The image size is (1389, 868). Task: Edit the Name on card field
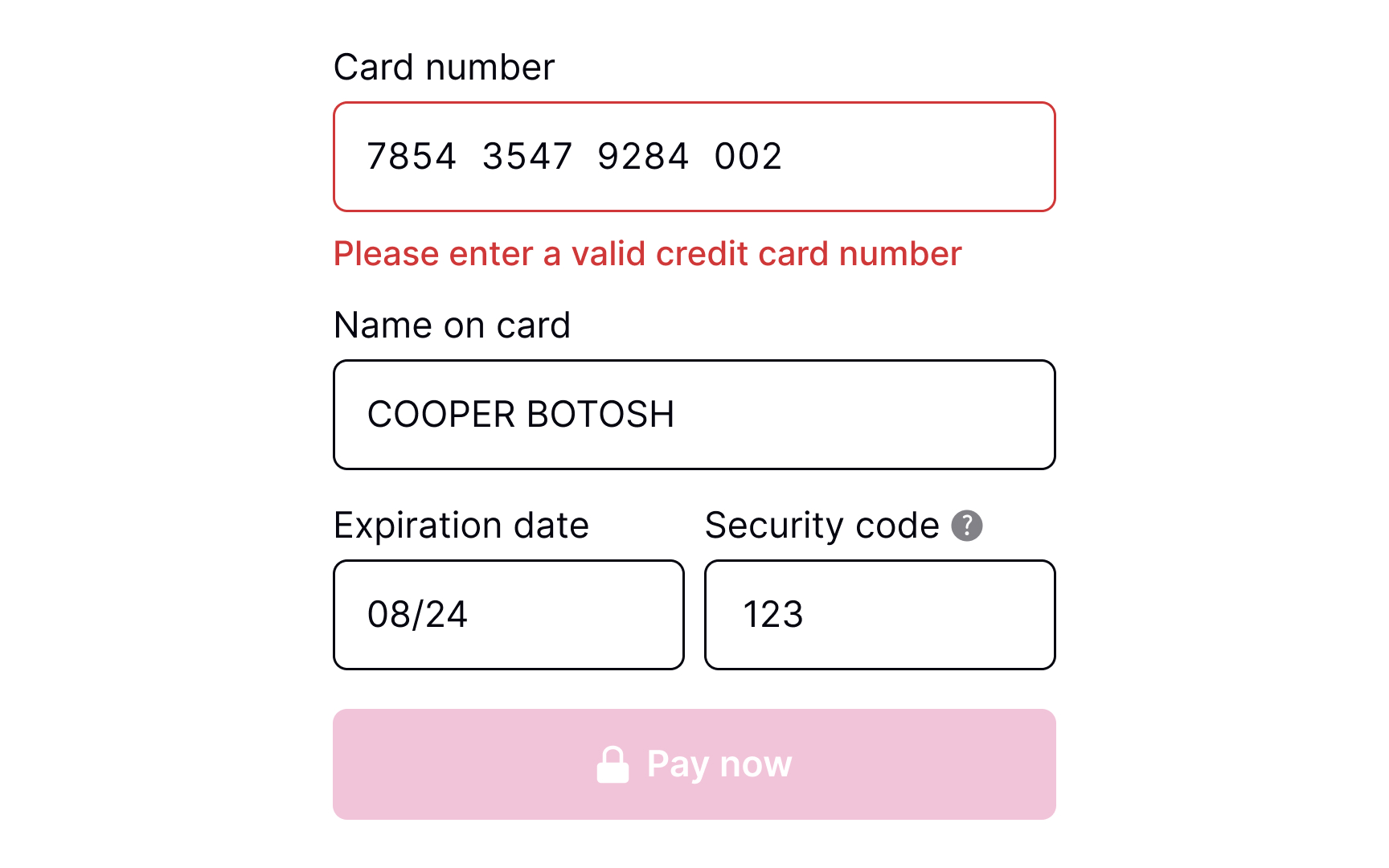[x=694, y=415]
